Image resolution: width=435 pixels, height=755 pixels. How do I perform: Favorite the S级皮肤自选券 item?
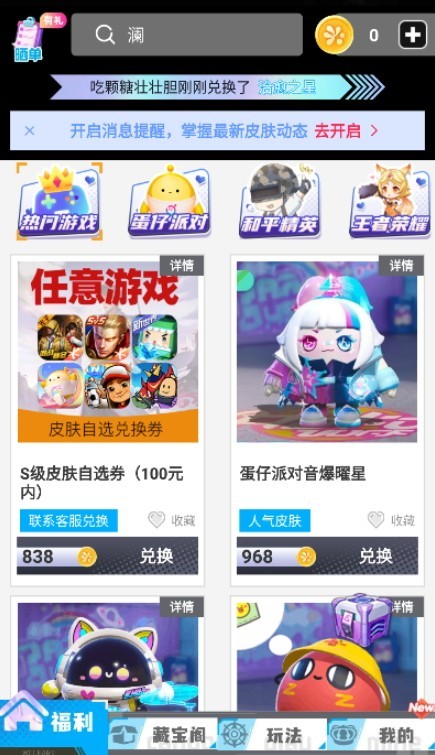[171, 520]
